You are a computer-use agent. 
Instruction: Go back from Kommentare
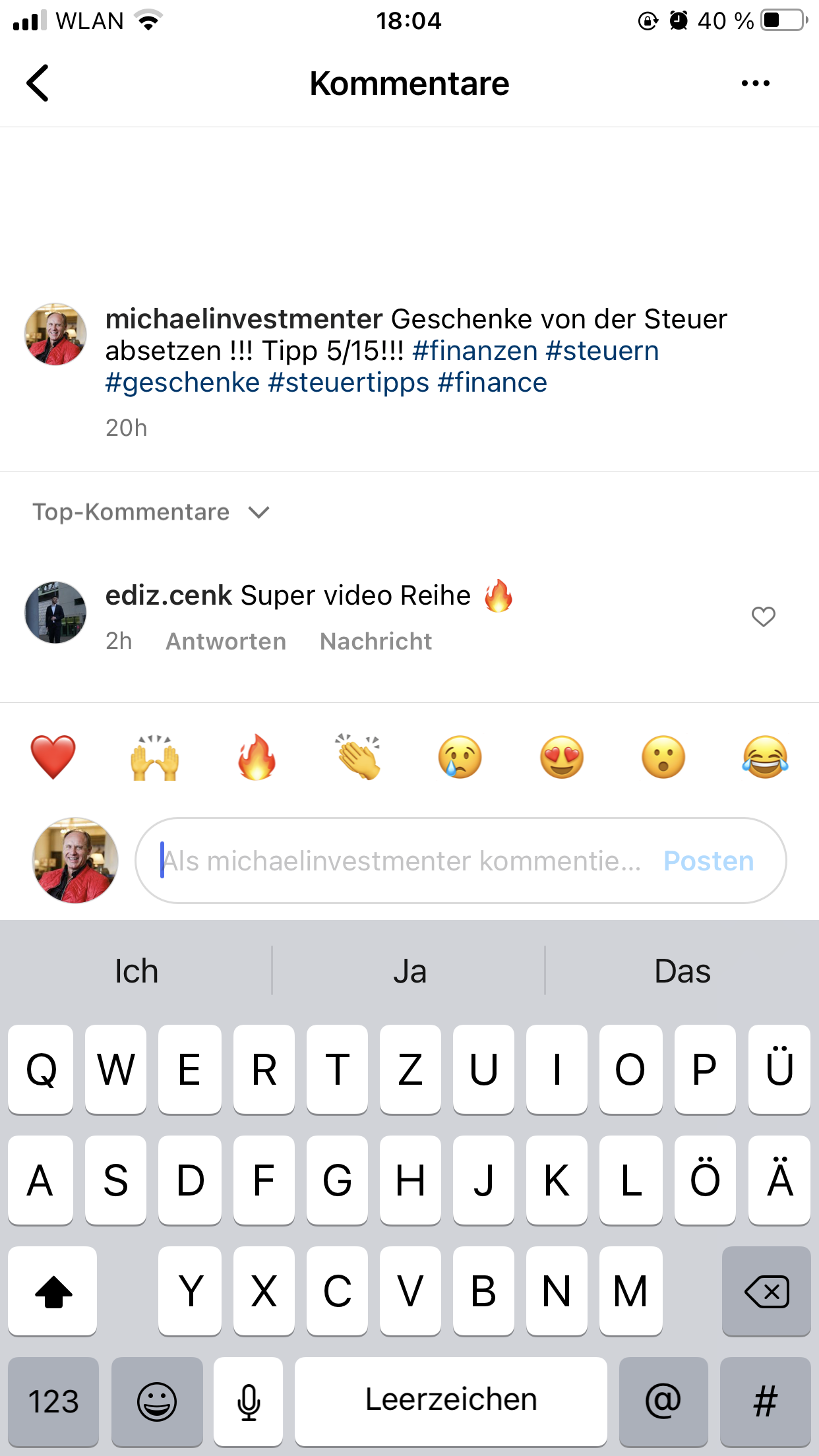pyautogui.click(x=38, y=83)
